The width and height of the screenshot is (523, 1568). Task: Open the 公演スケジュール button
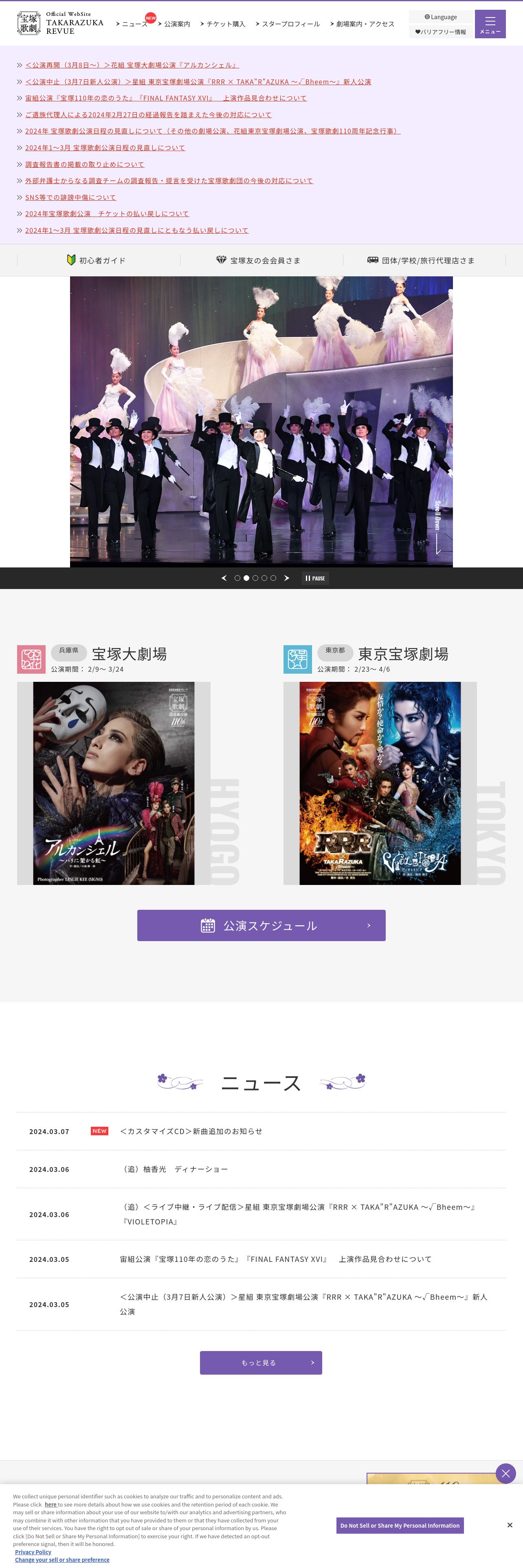[x=261, y=925]
